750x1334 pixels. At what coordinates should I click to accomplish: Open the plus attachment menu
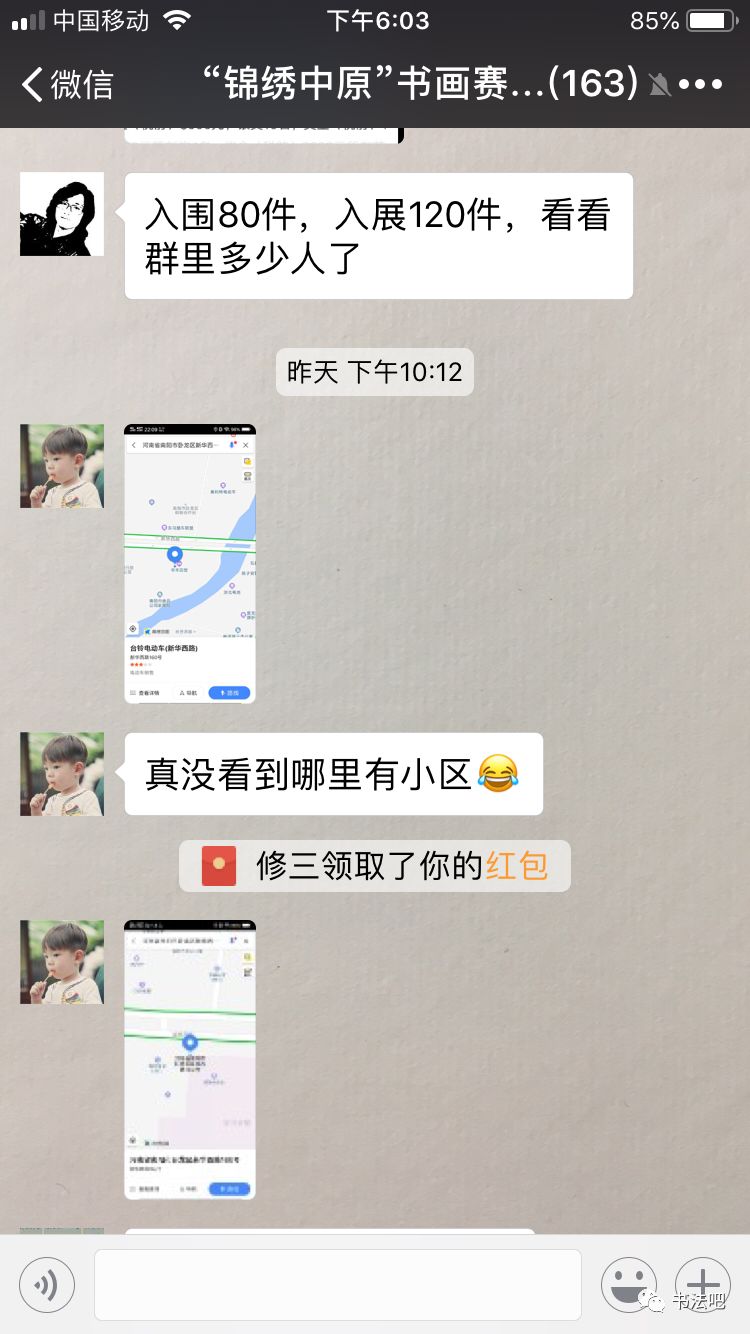pyautogui.click(x=703, y=1285)
